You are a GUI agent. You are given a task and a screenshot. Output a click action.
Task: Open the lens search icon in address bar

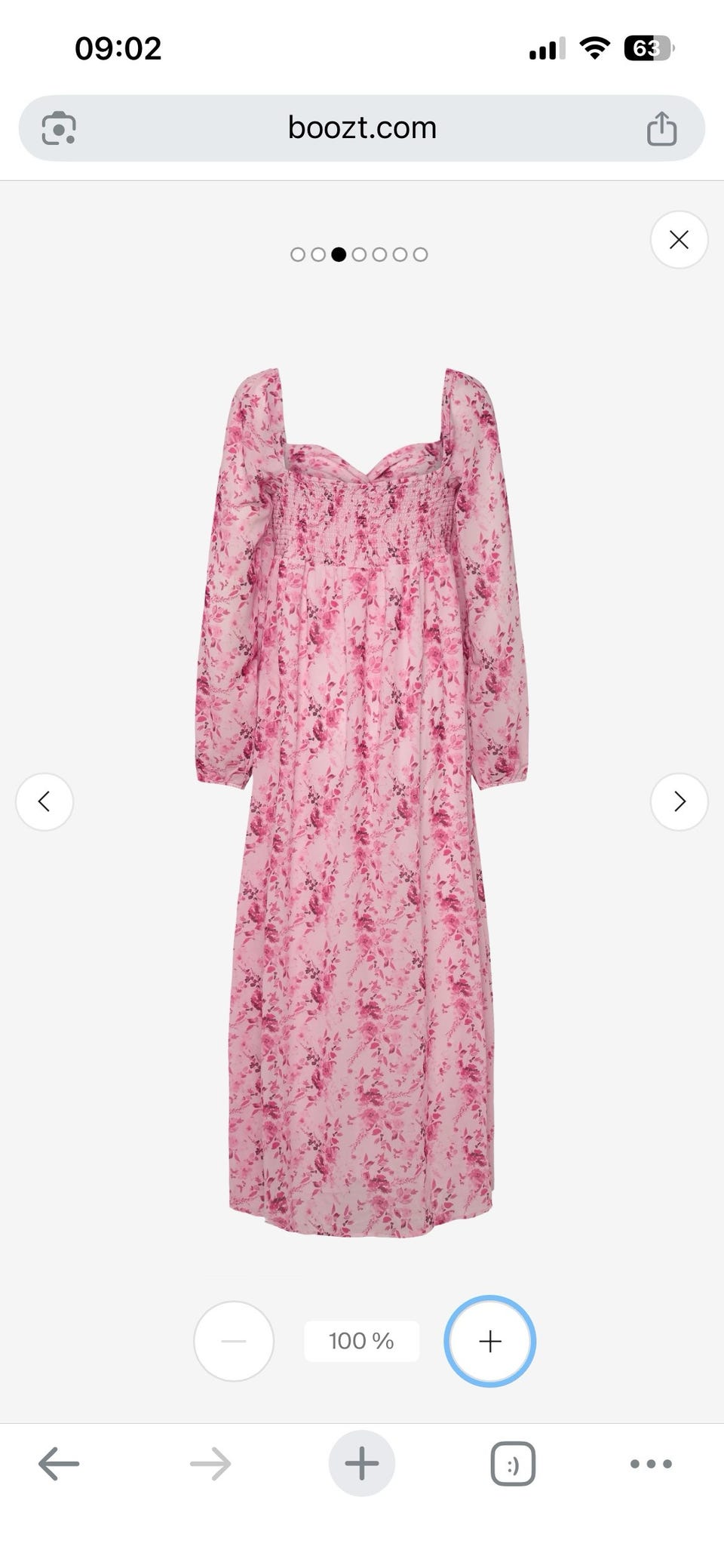59,128
